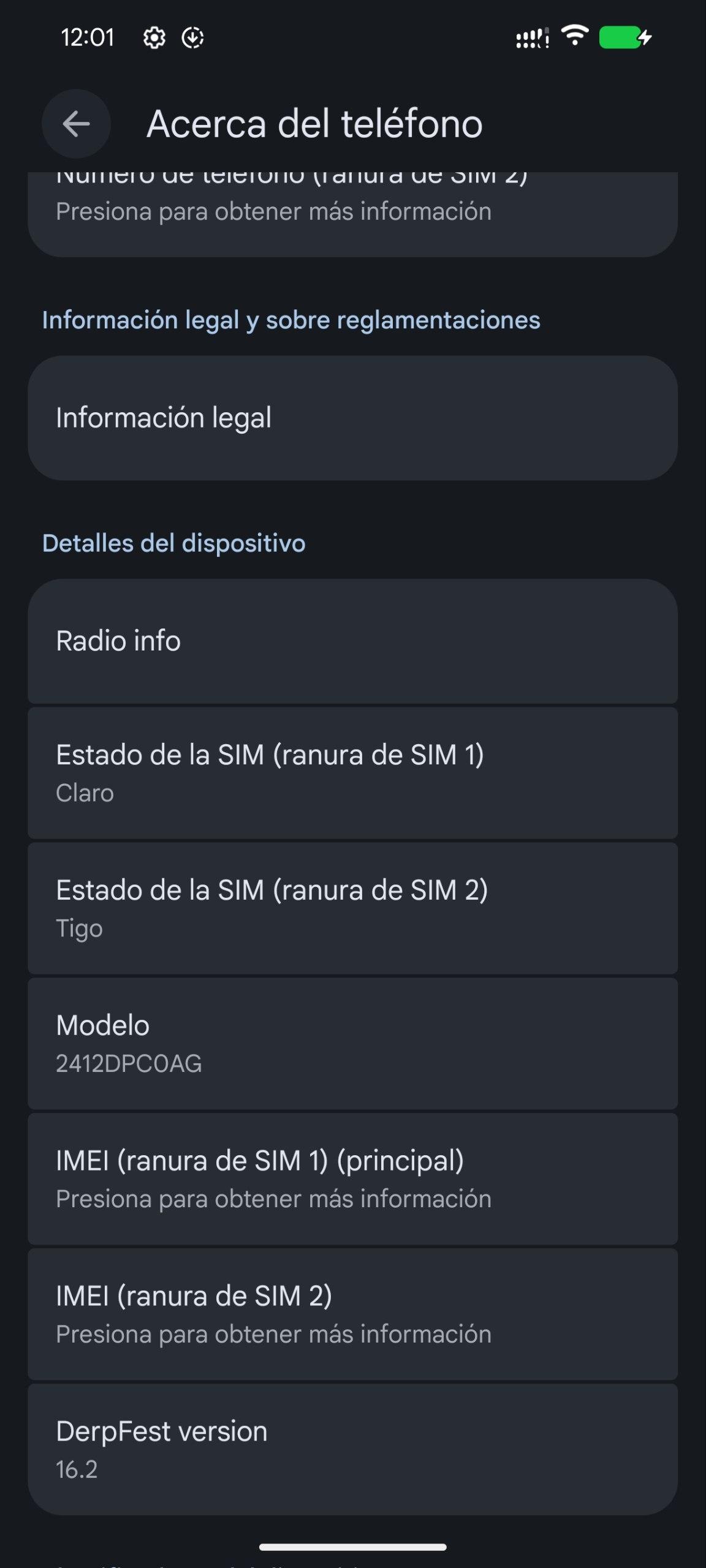
Task: Show phone number for SIM slot 2
Action: click(352, 208)
